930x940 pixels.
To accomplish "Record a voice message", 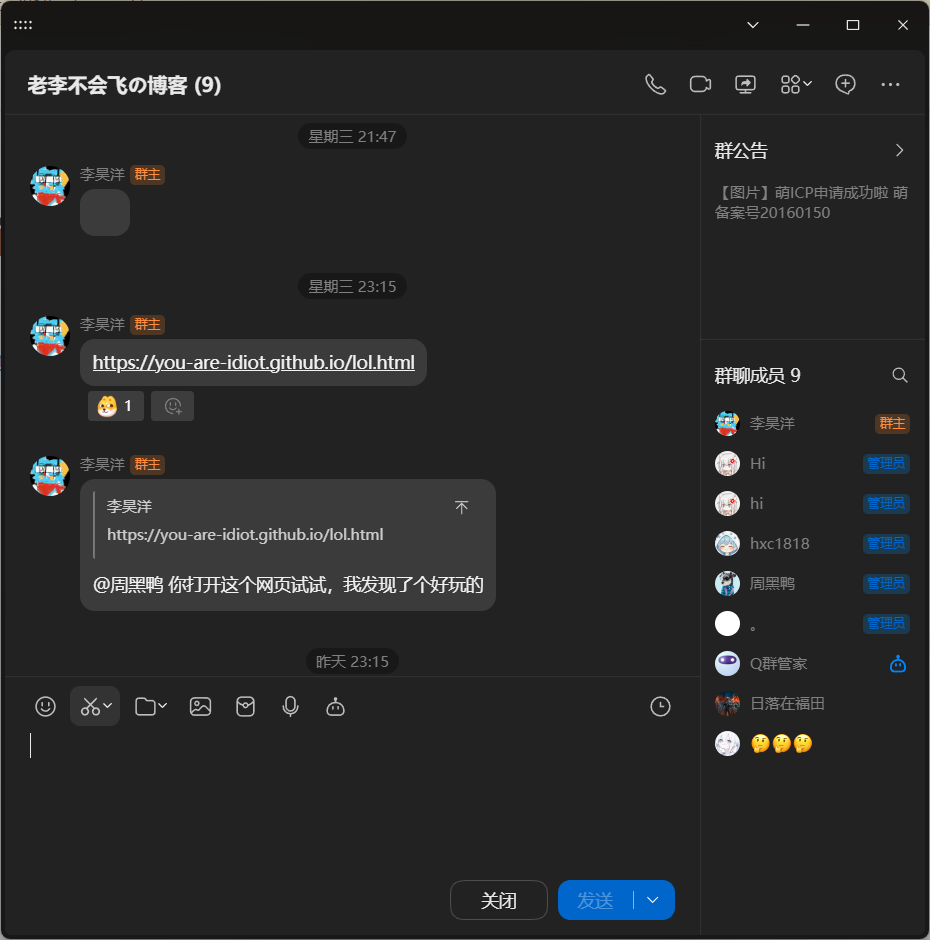I will (290, 706).
